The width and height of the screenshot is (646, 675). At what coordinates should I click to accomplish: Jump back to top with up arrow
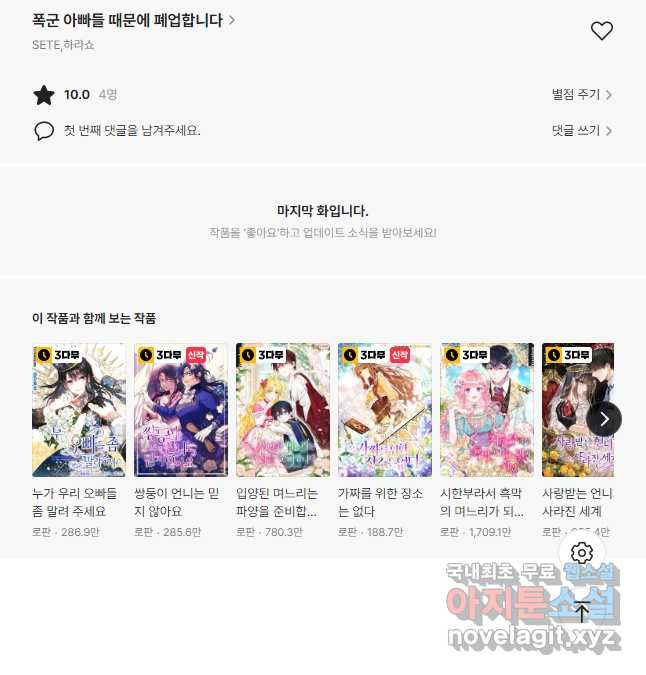pos(582,612)
